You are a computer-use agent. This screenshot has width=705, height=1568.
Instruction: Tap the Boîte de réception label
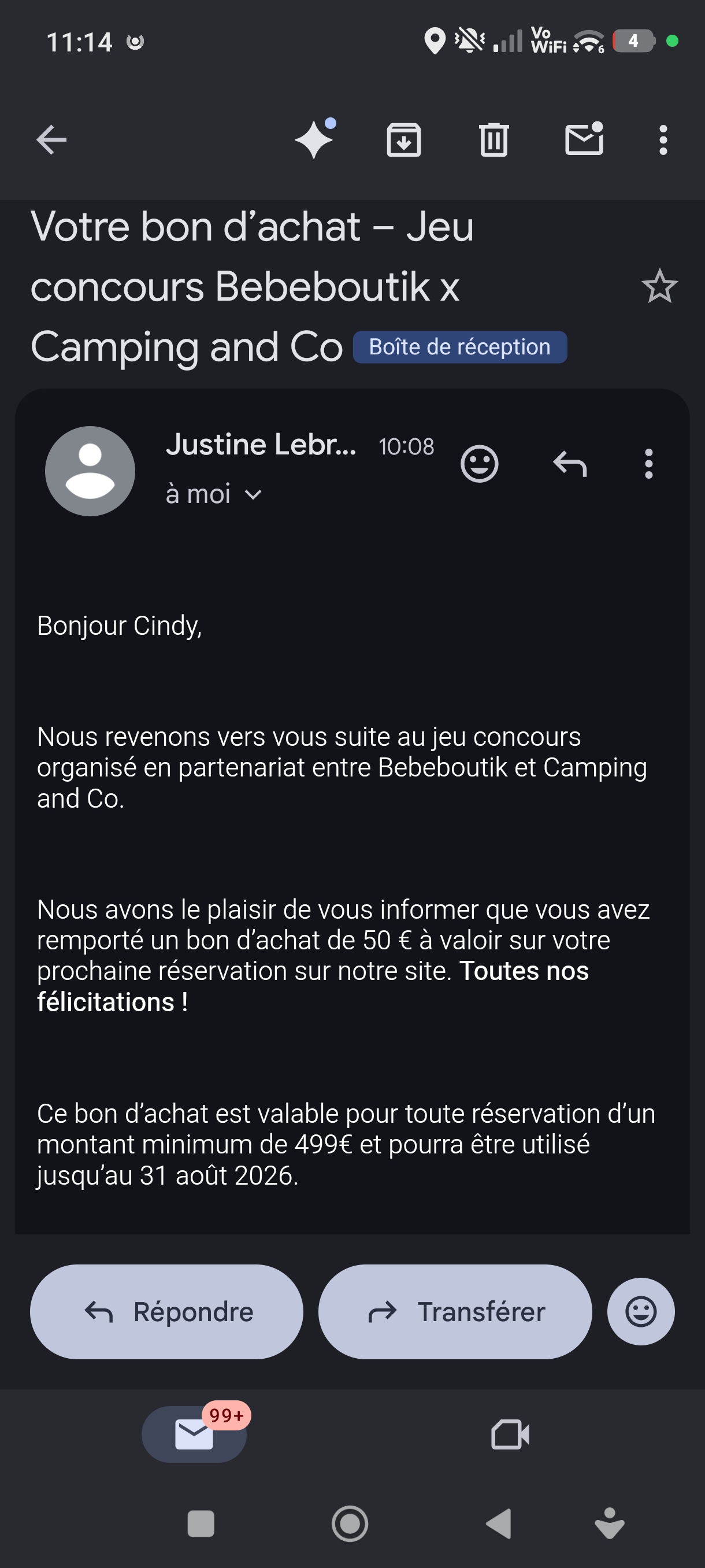pos(460,347)
